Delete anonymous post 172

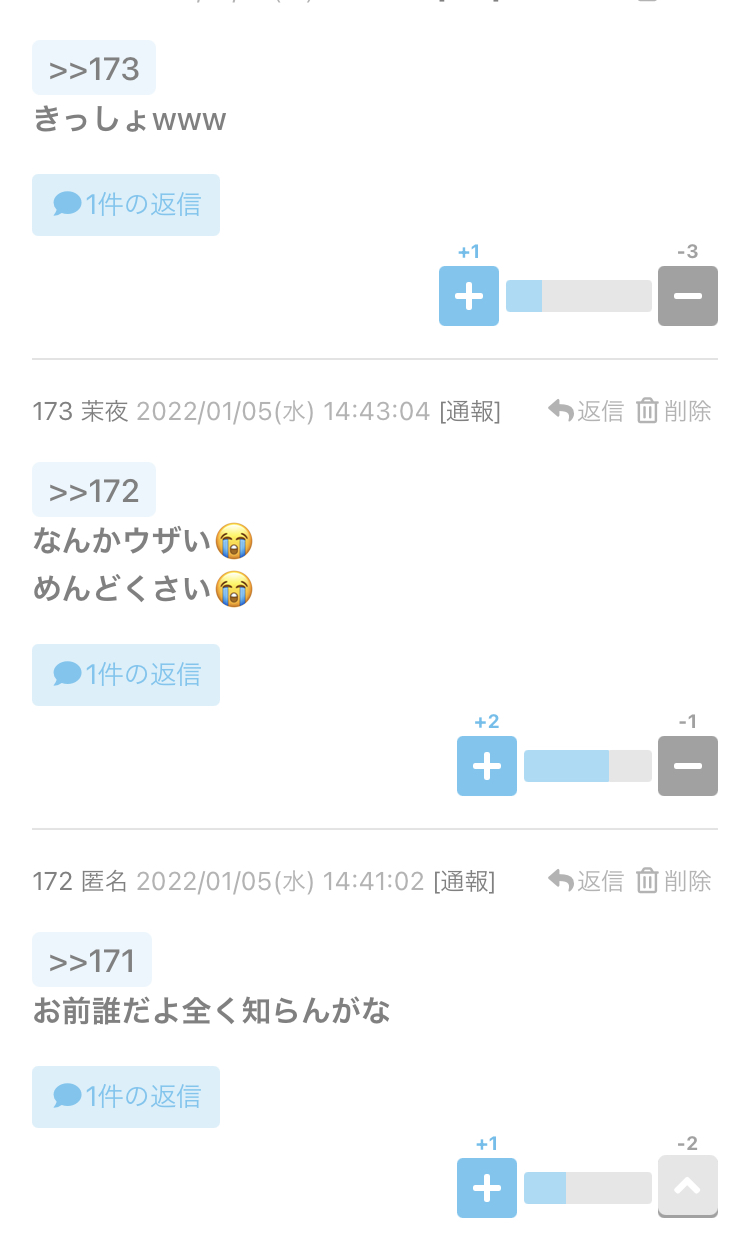[674, 881]
